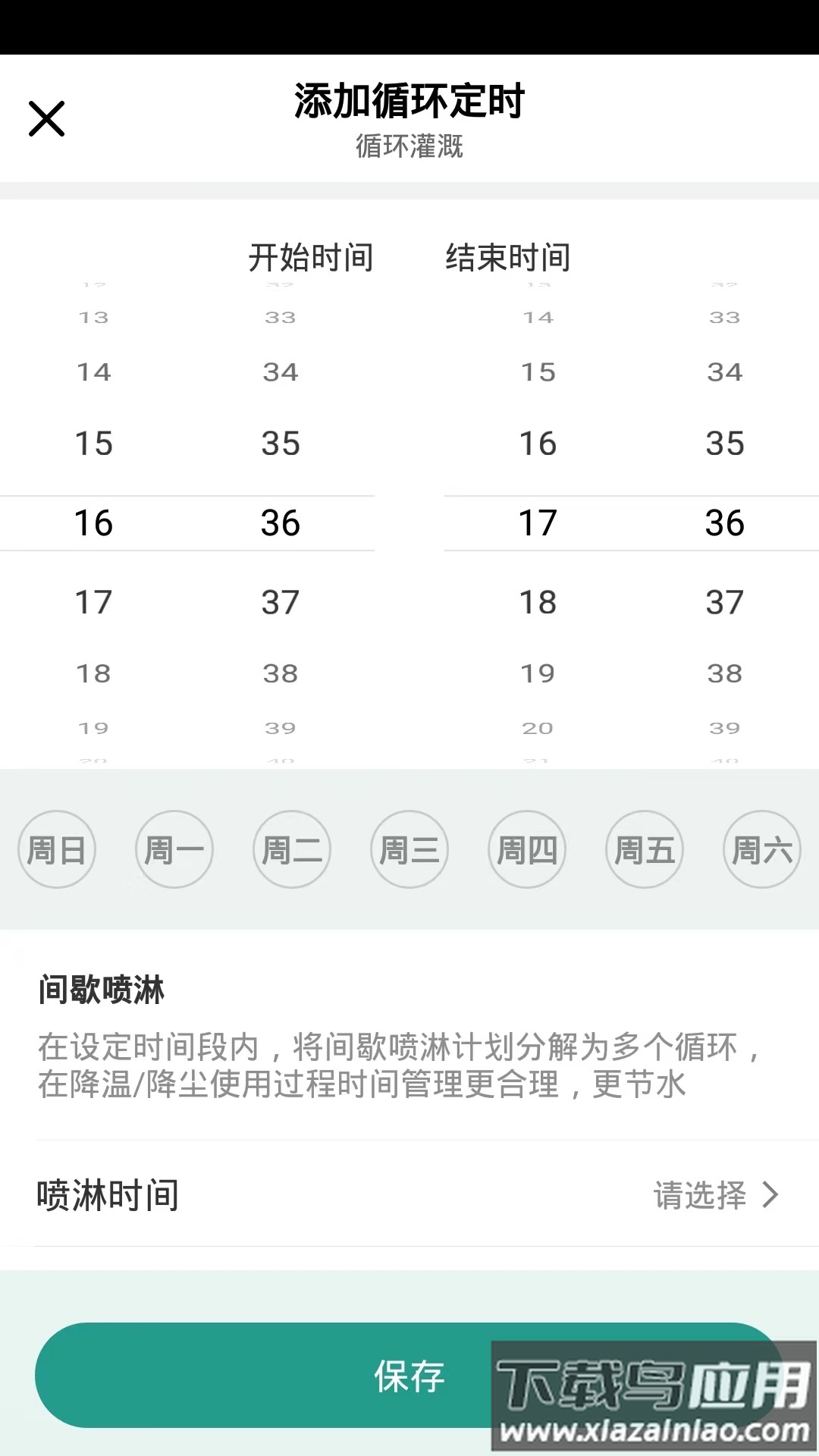The image size is (819, 1456).
Task: Enable the 周三 (Wednesday) repeat option
Action: click(409, 849)
